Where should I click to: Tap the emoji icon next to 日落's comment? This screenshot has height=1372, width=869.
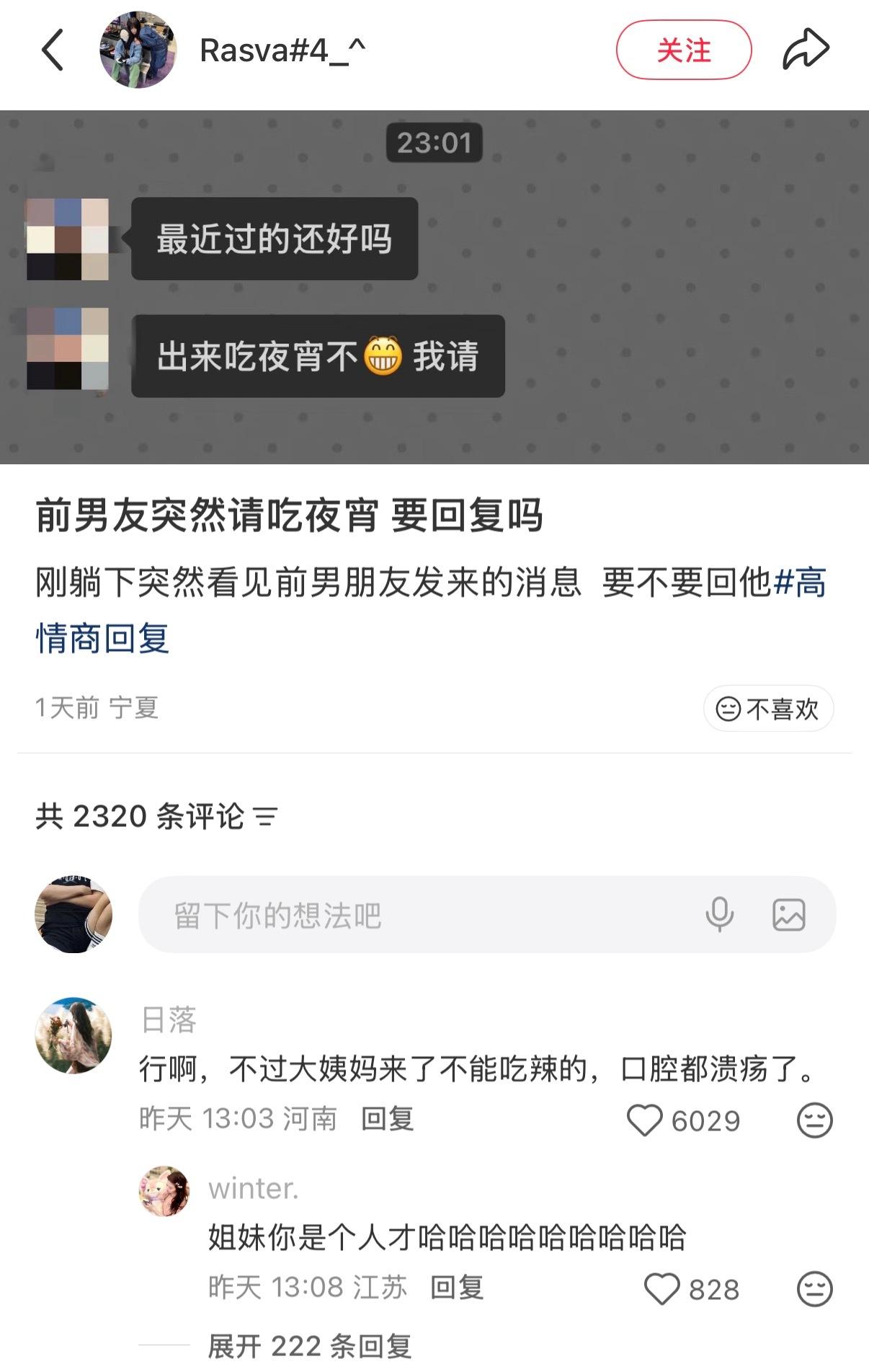(x=814, y=1119)
